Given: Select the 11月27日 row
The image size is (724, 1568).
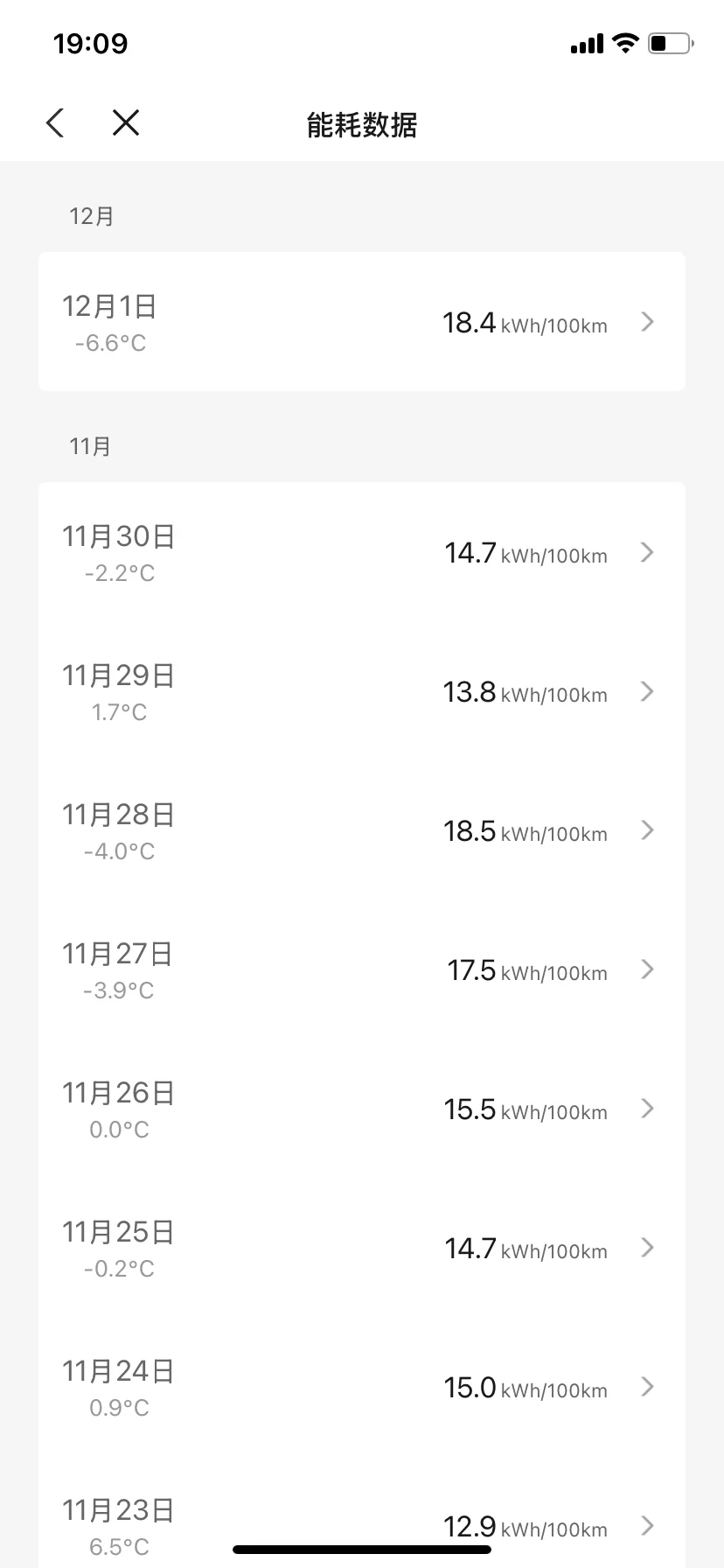Looking at the screenshot, I should [361, 969].
